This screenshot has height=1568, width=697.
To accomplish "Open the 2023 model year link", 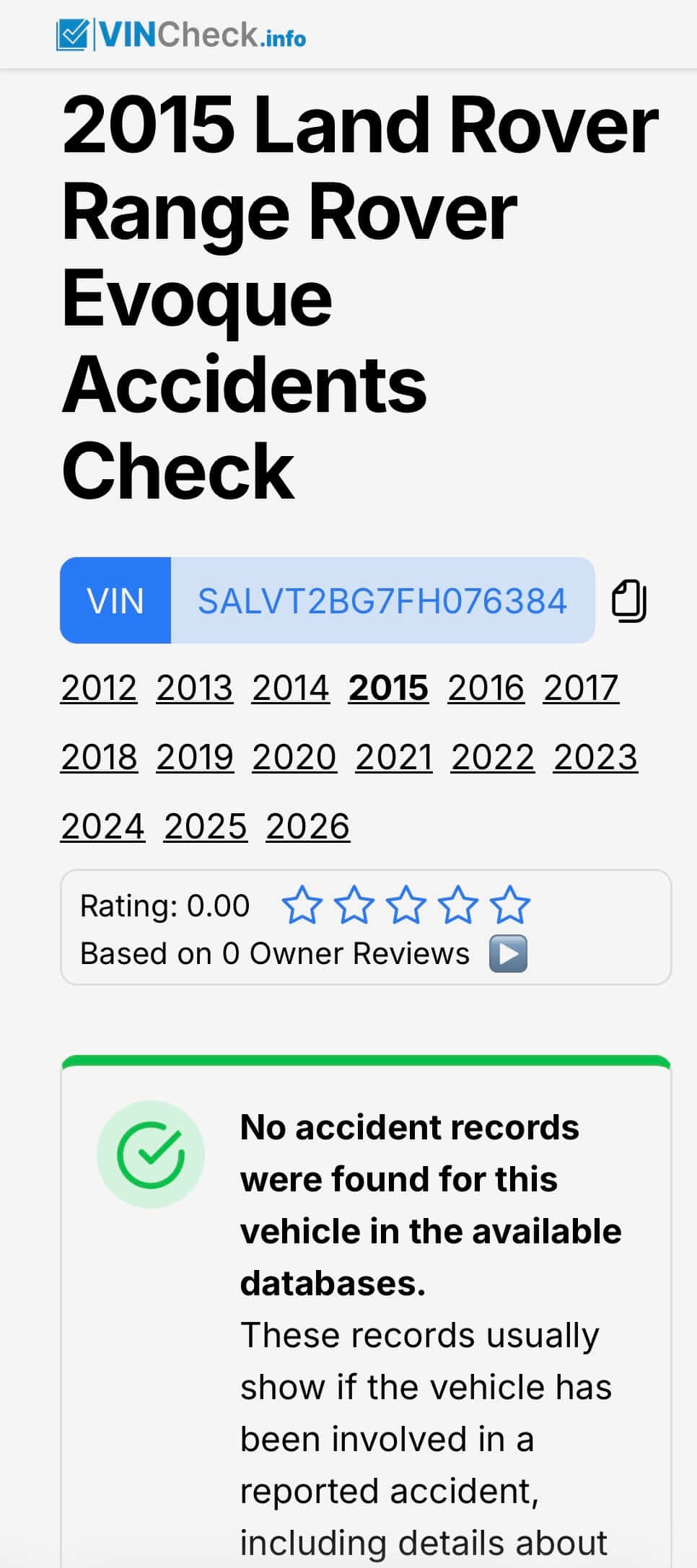I will coord(595,757).
